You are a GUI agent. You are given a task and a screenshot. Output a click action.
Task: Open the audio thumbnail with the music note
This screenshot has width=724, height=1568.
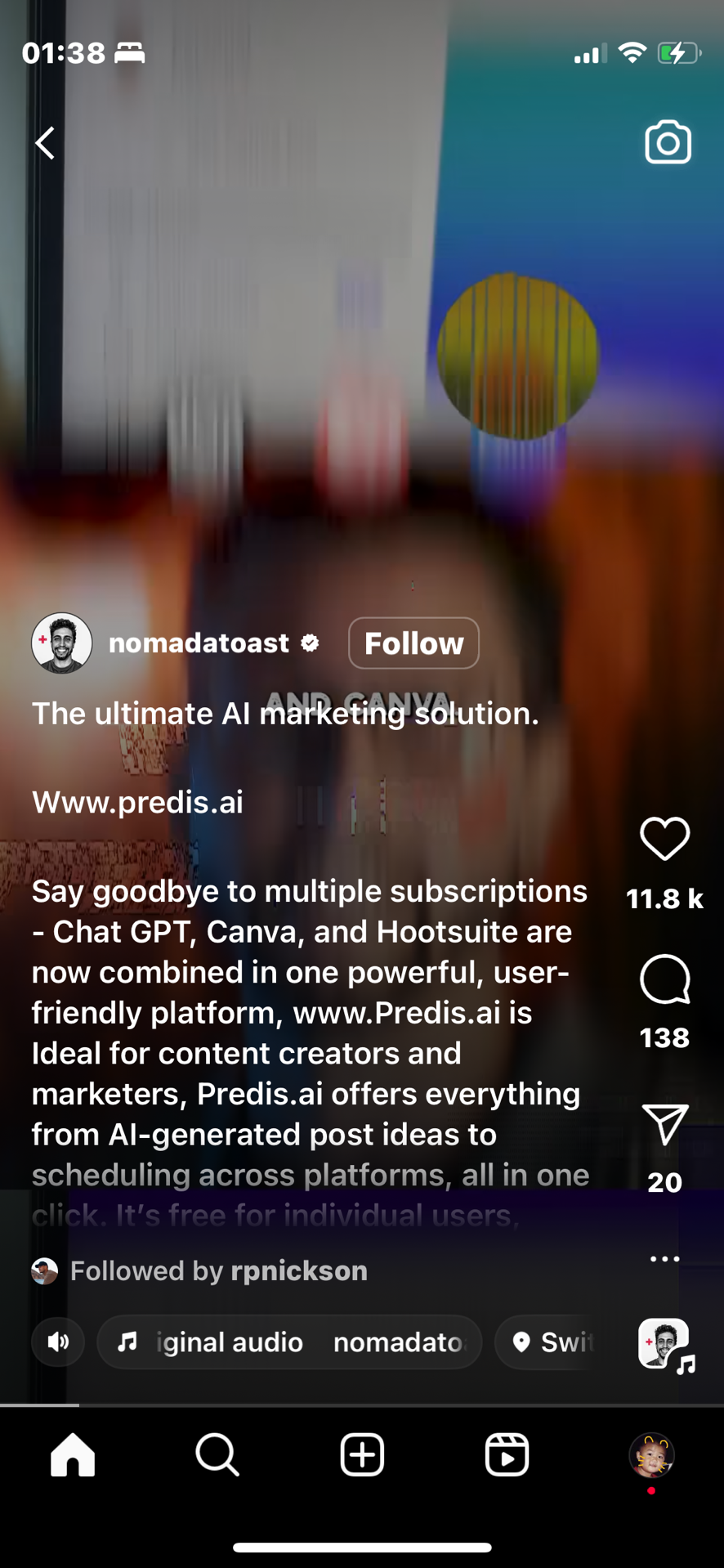[664, 1344]
